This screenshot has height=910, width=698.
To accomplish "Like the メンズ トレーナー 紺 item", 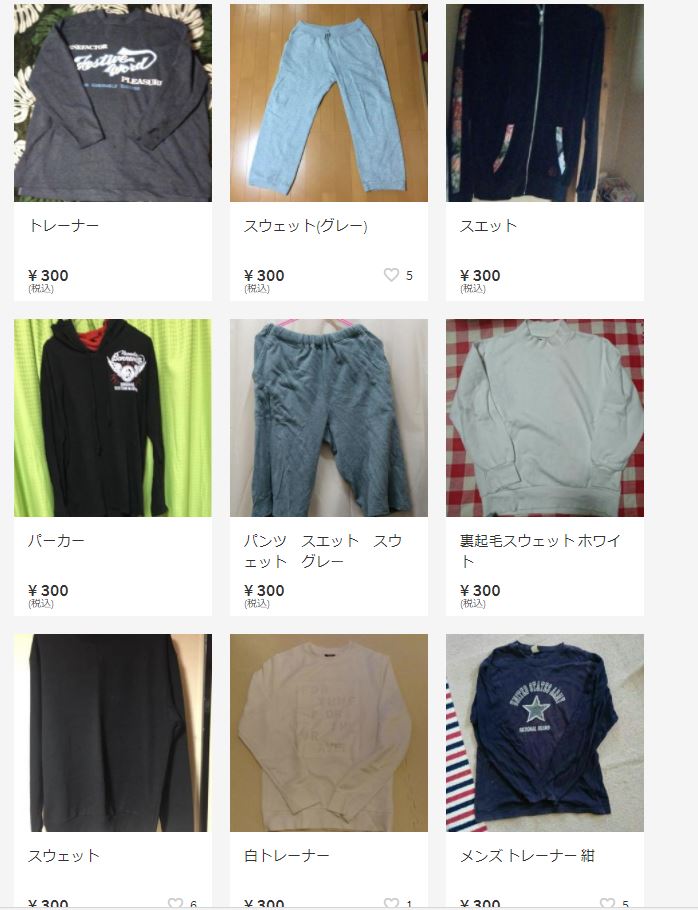I will [607, 904].
